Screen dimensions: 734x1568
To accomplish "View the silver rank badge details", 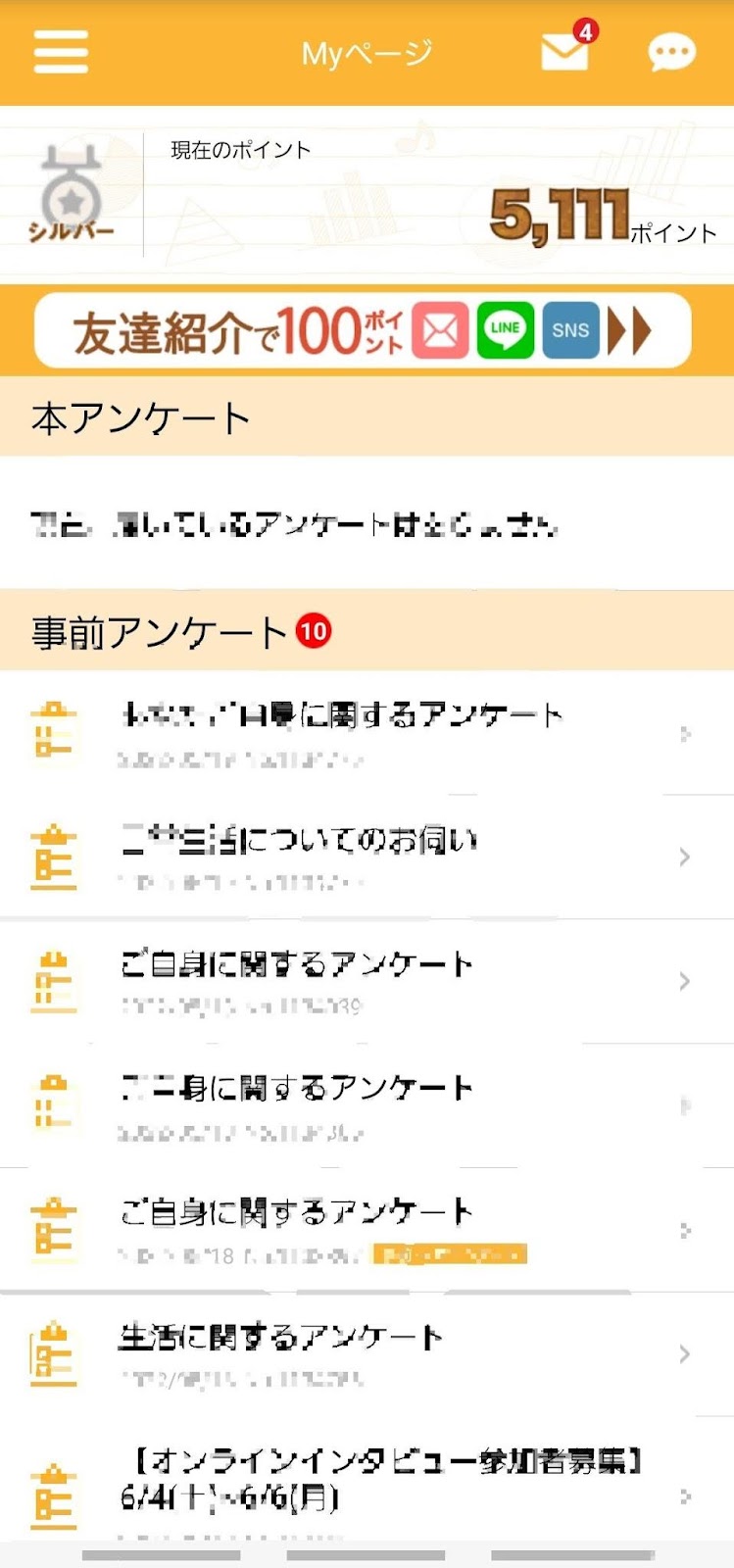I will [71, 195].
